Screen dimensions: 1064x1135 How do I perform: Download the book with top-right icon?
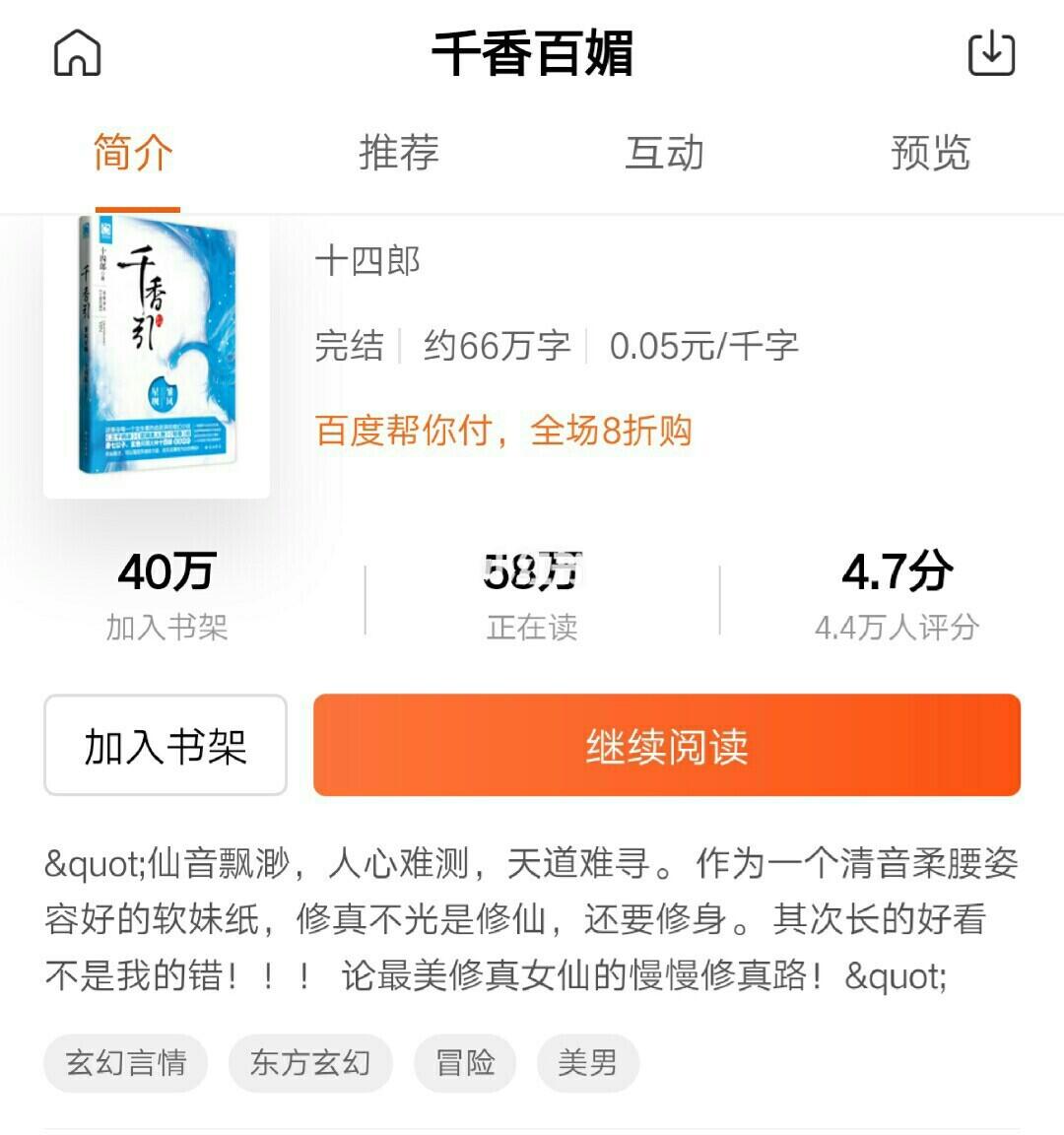point(991,53)
